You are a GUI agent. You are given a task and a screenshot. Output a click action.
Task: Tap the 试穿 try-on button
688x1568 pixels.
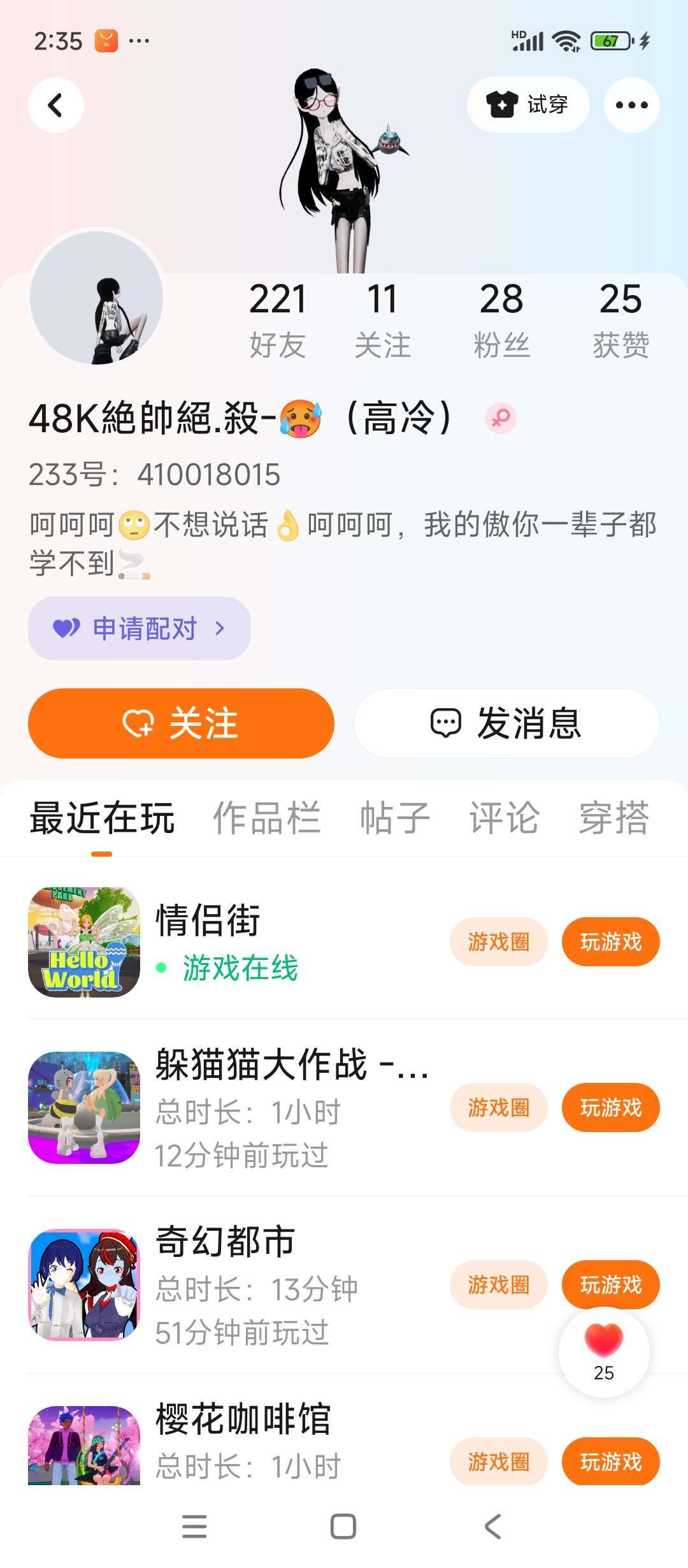point(527,105)
